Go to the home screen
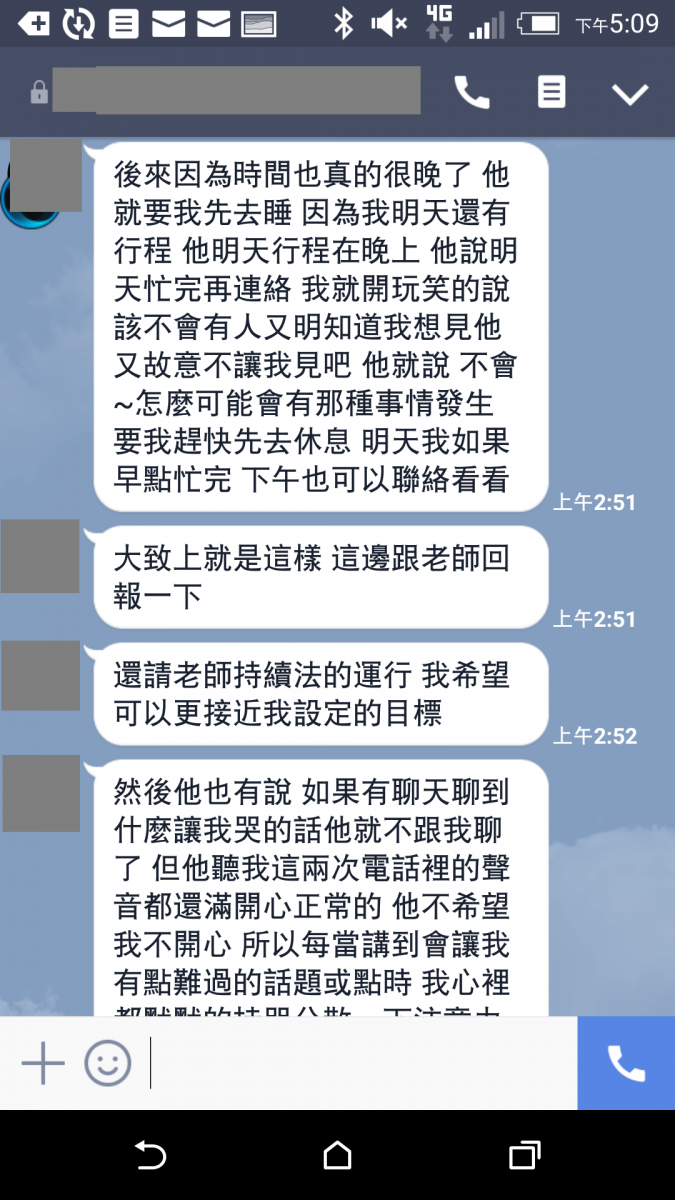675x1200 pixels. [x=338, y=1155]
